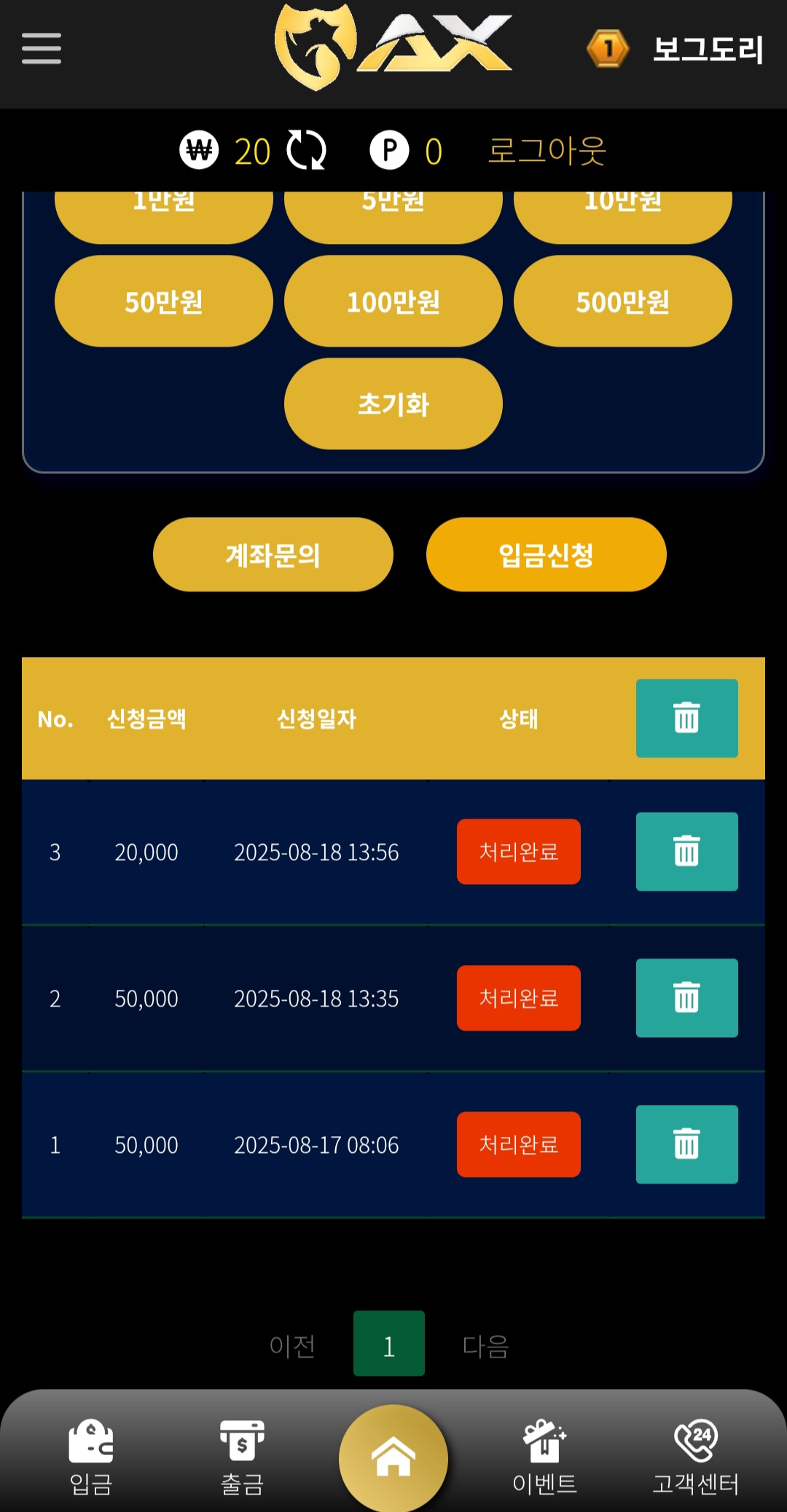Tap the 계좌문의 account inquiry button

(273, 555)
